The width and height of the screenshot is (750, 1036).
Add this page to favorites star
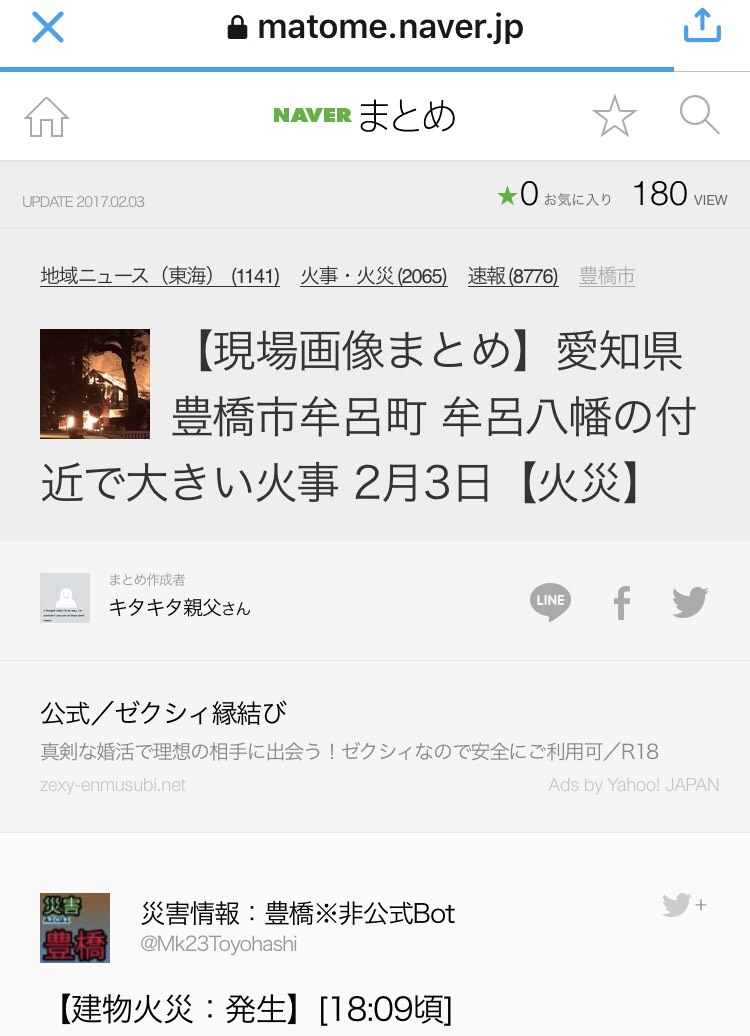(614, 117)
